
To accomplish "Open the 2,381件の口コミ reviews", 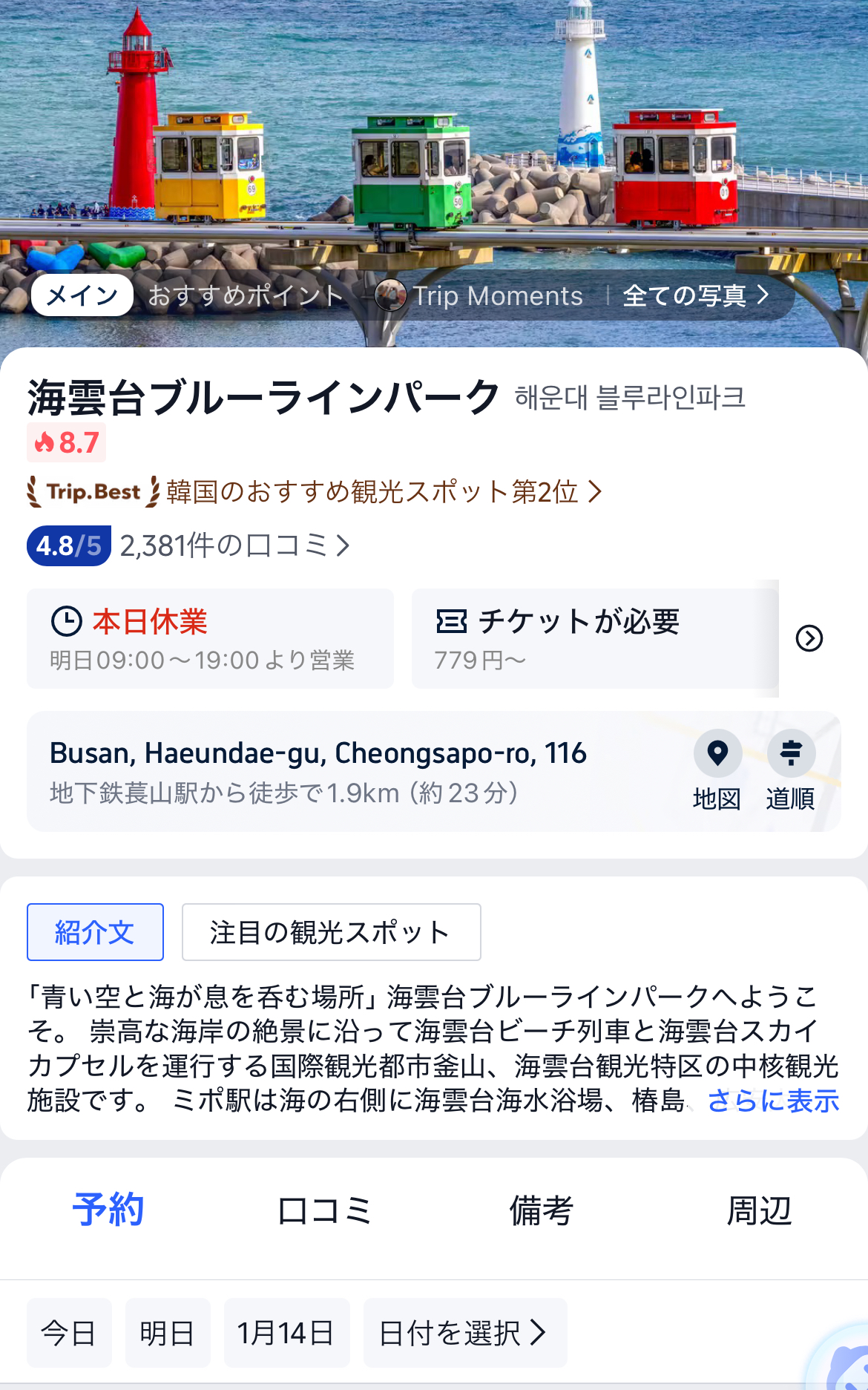I will click(234, 545).
